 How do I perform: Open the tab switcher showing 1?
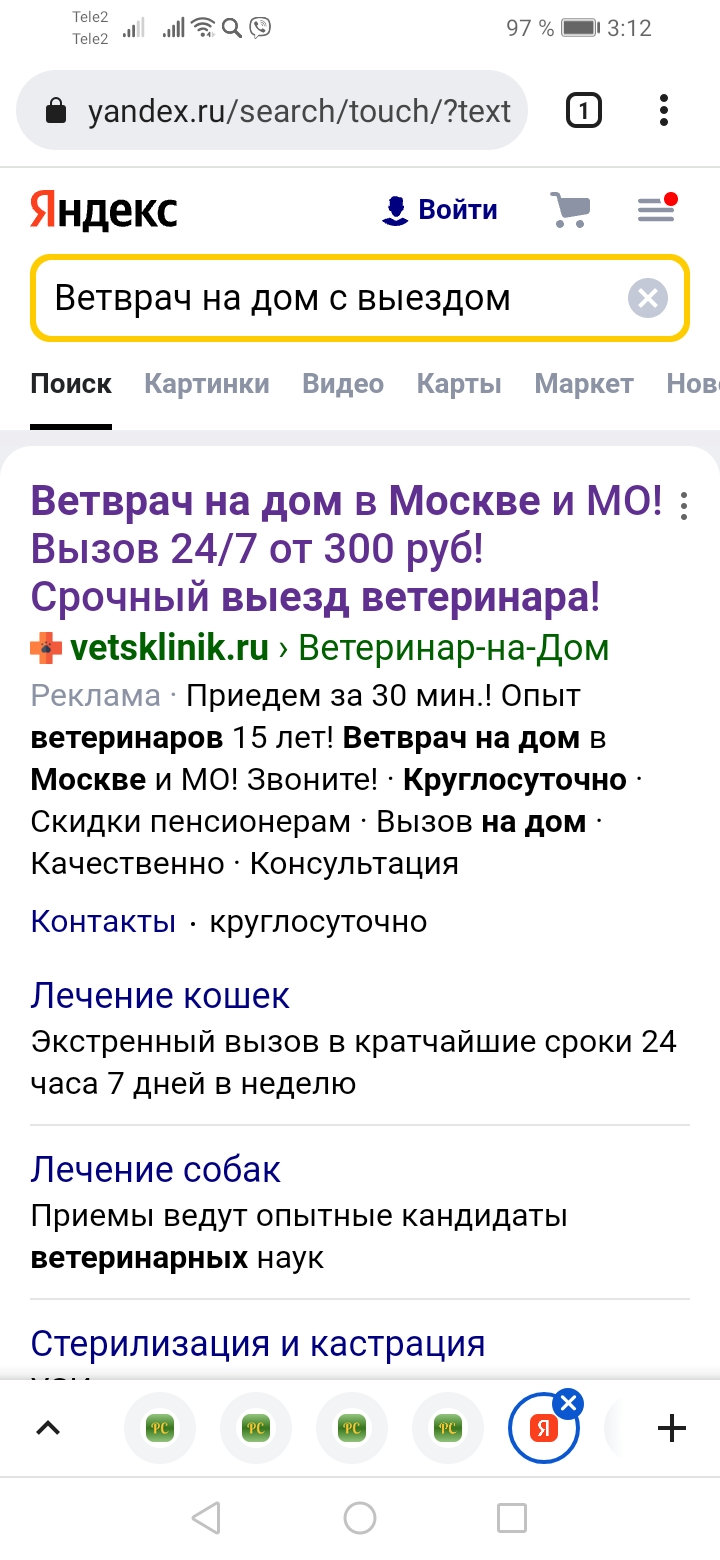coord(584,110)
